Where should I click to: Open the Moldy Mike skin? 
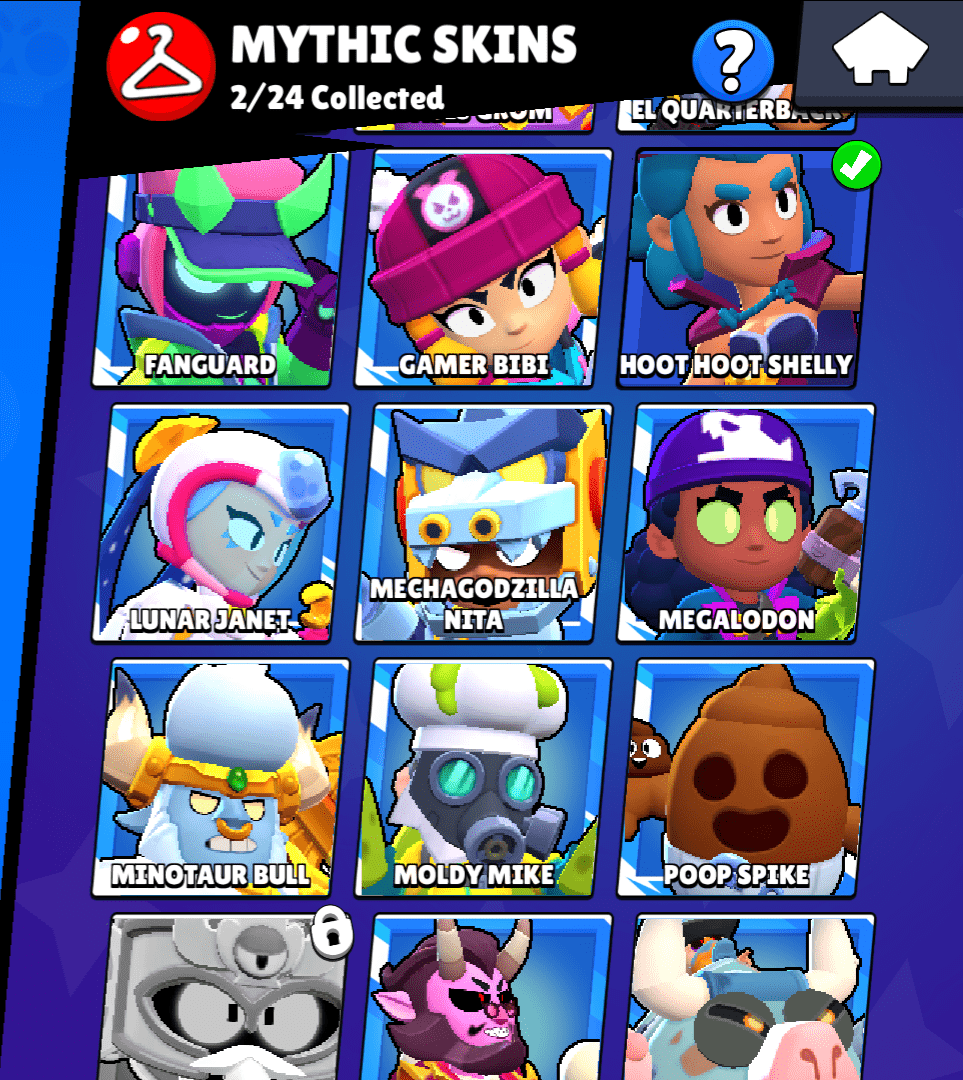(483, 778)
